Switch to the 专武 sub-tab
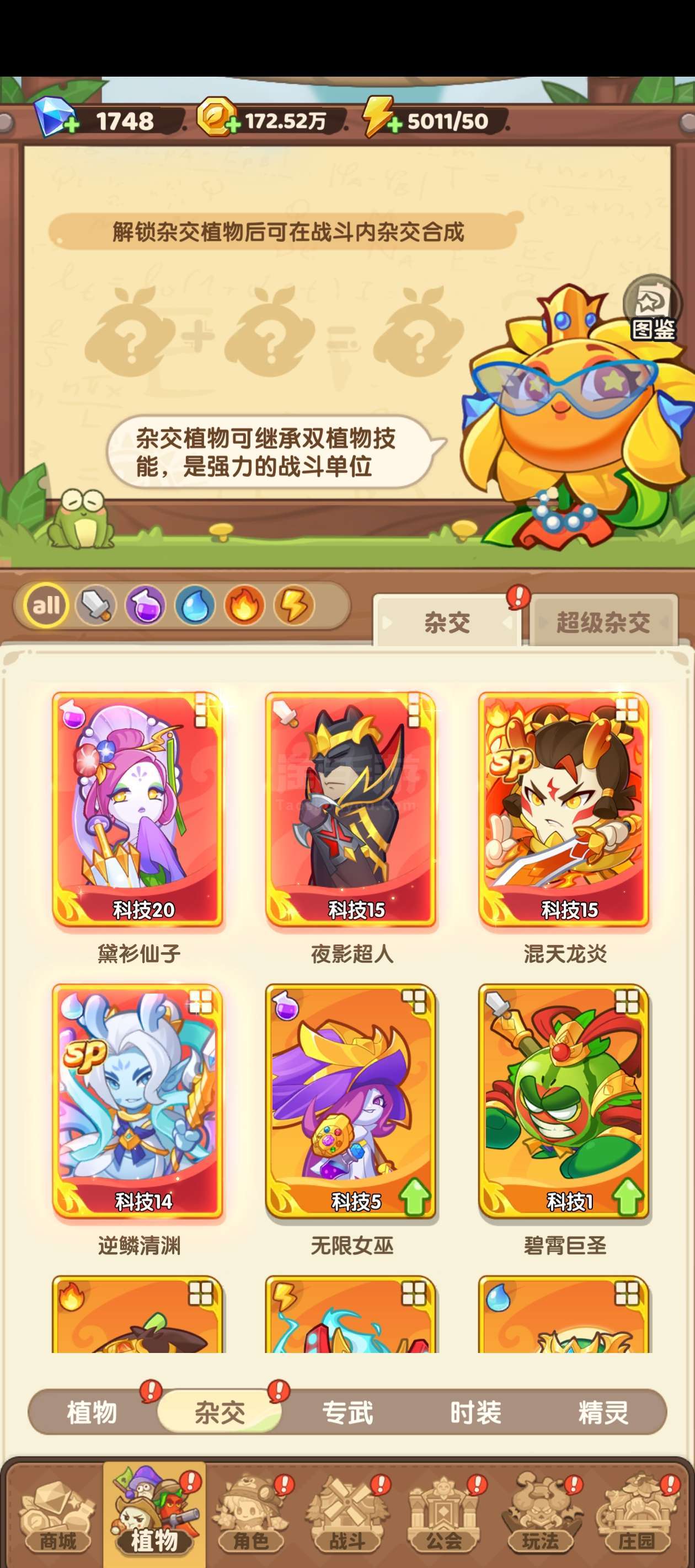Image resolution: width=695 pixels, height=1568 pixels. click(x=347, y=1412)
